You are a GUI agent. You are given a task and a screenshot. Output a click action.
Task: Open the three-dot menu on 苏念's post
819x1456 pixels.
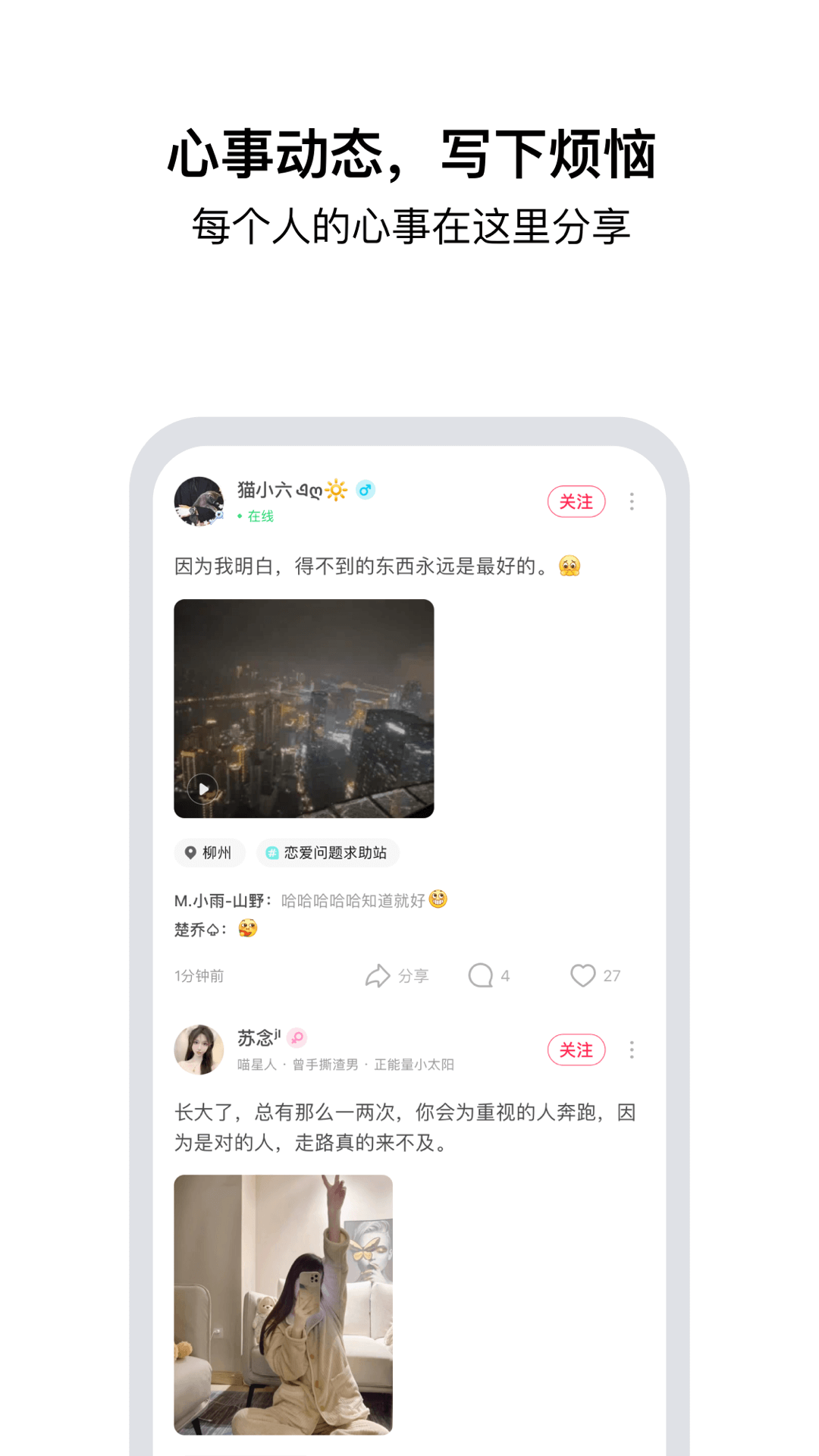click(632, 1050)
